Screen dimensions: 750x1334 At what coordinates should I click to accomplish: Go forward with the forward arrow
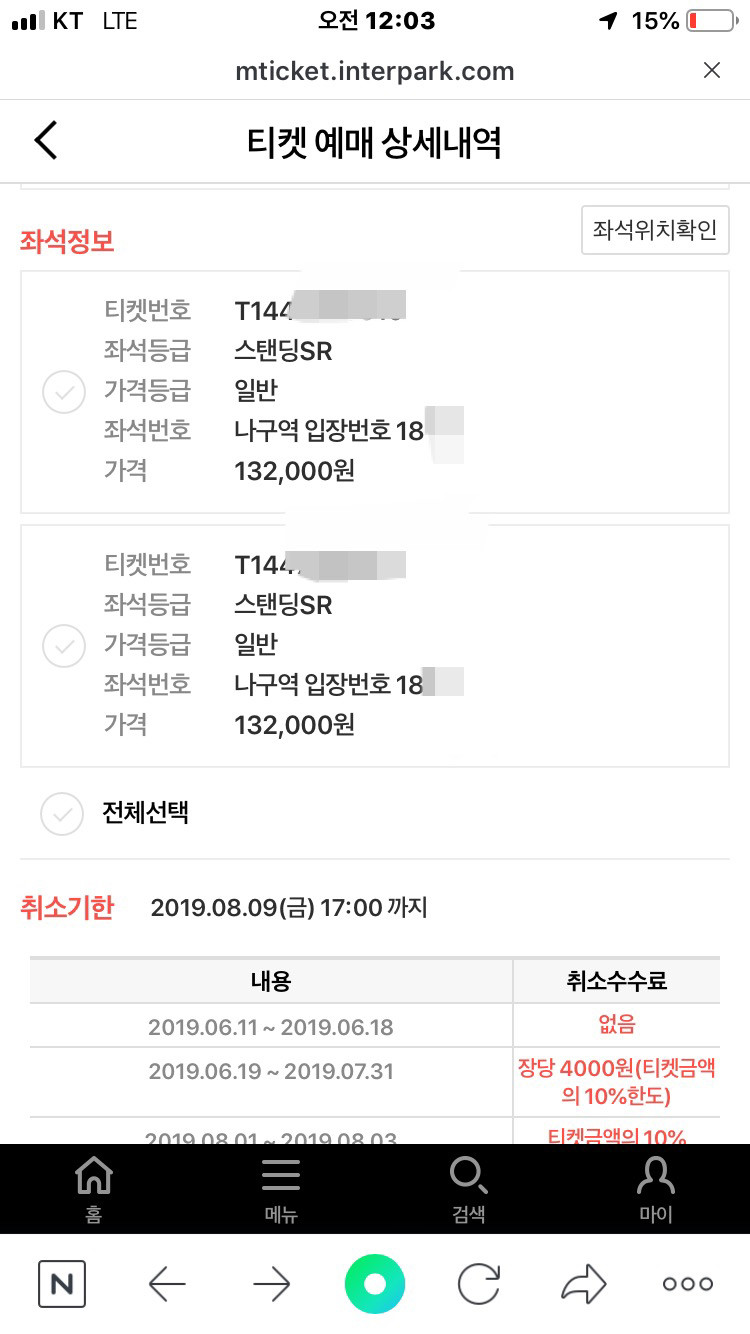270,1283
